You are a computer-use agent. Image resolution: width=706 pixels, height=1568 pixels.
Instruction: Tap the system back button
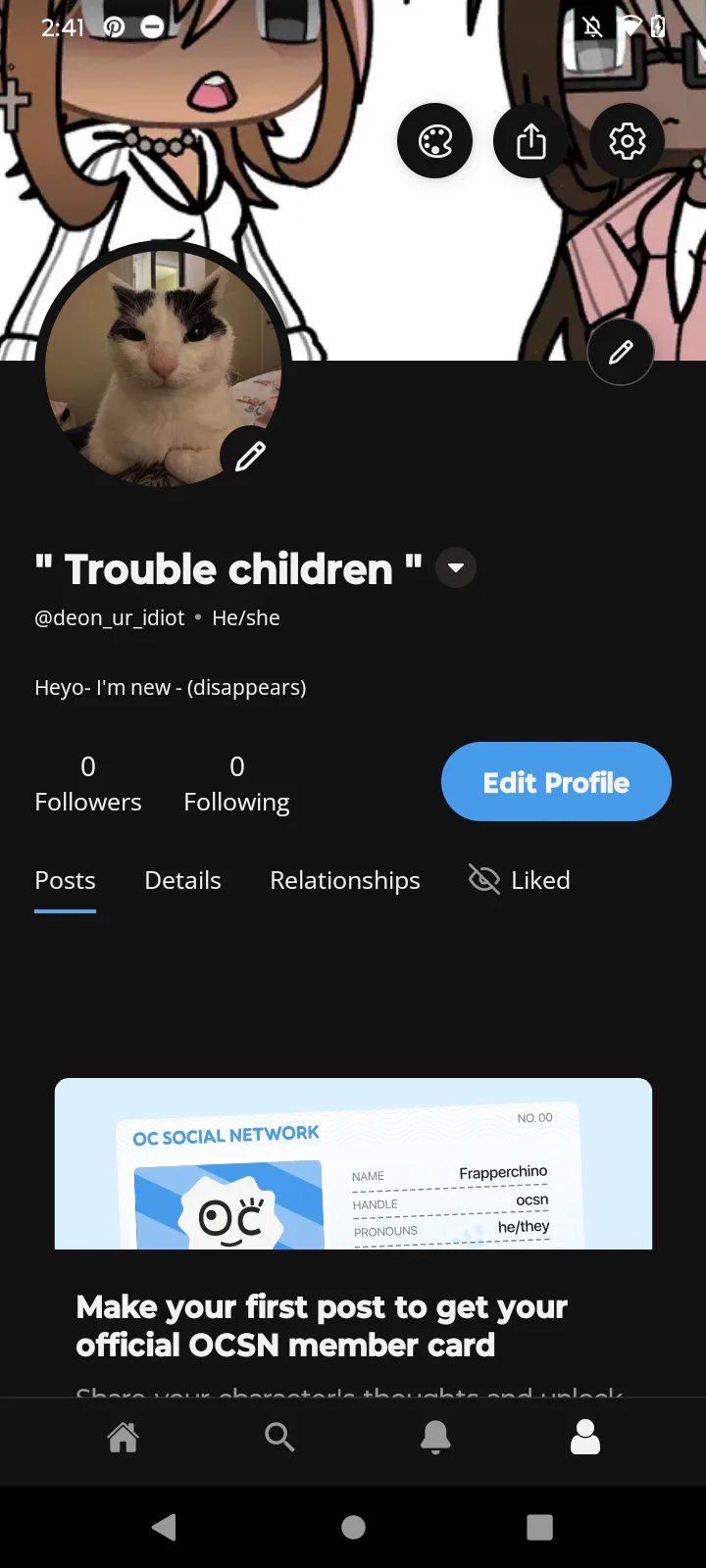(165, 1527)
